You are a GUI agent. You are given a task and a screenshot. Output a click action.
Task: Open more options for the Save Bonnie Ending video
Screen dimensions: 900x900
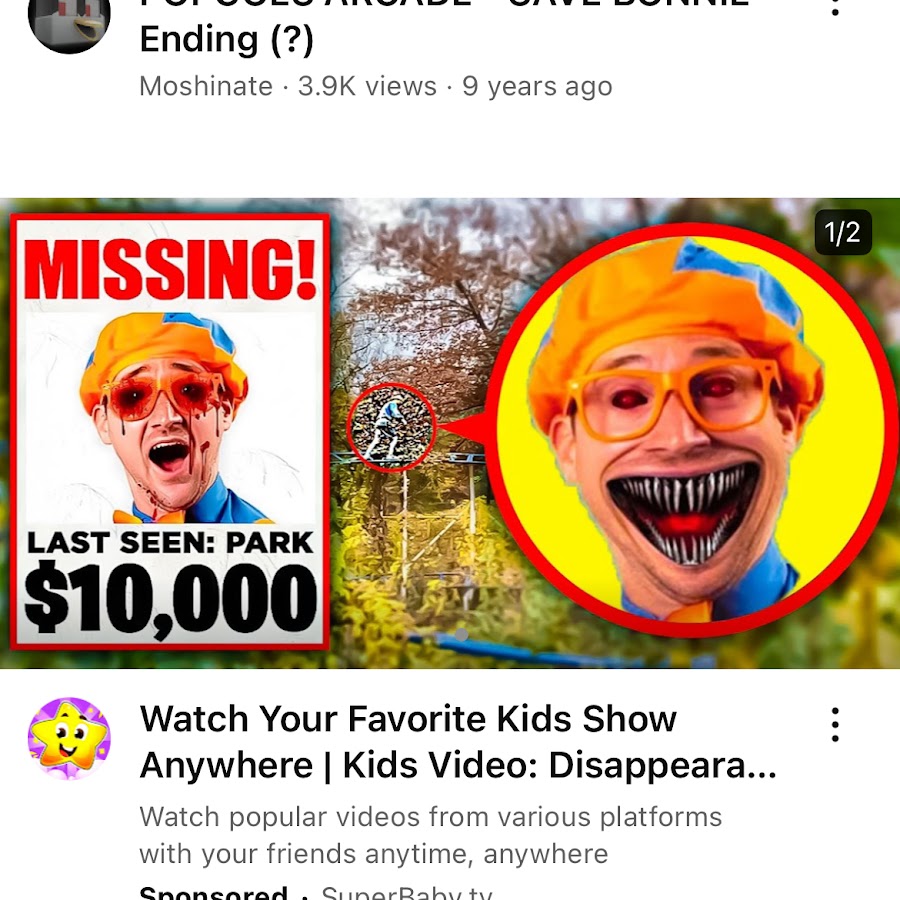[x=835, y=8]
